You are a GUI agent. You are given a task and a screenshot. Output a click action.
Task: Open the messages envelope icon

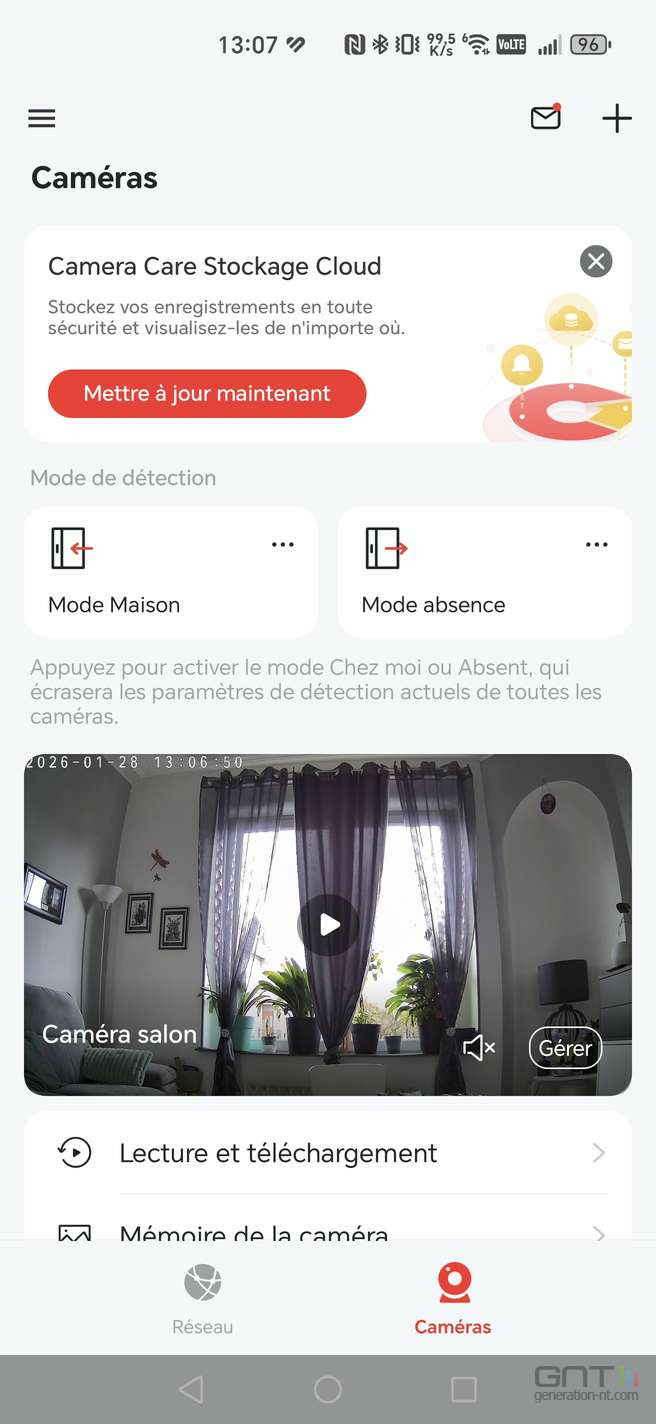coord(545,118)
